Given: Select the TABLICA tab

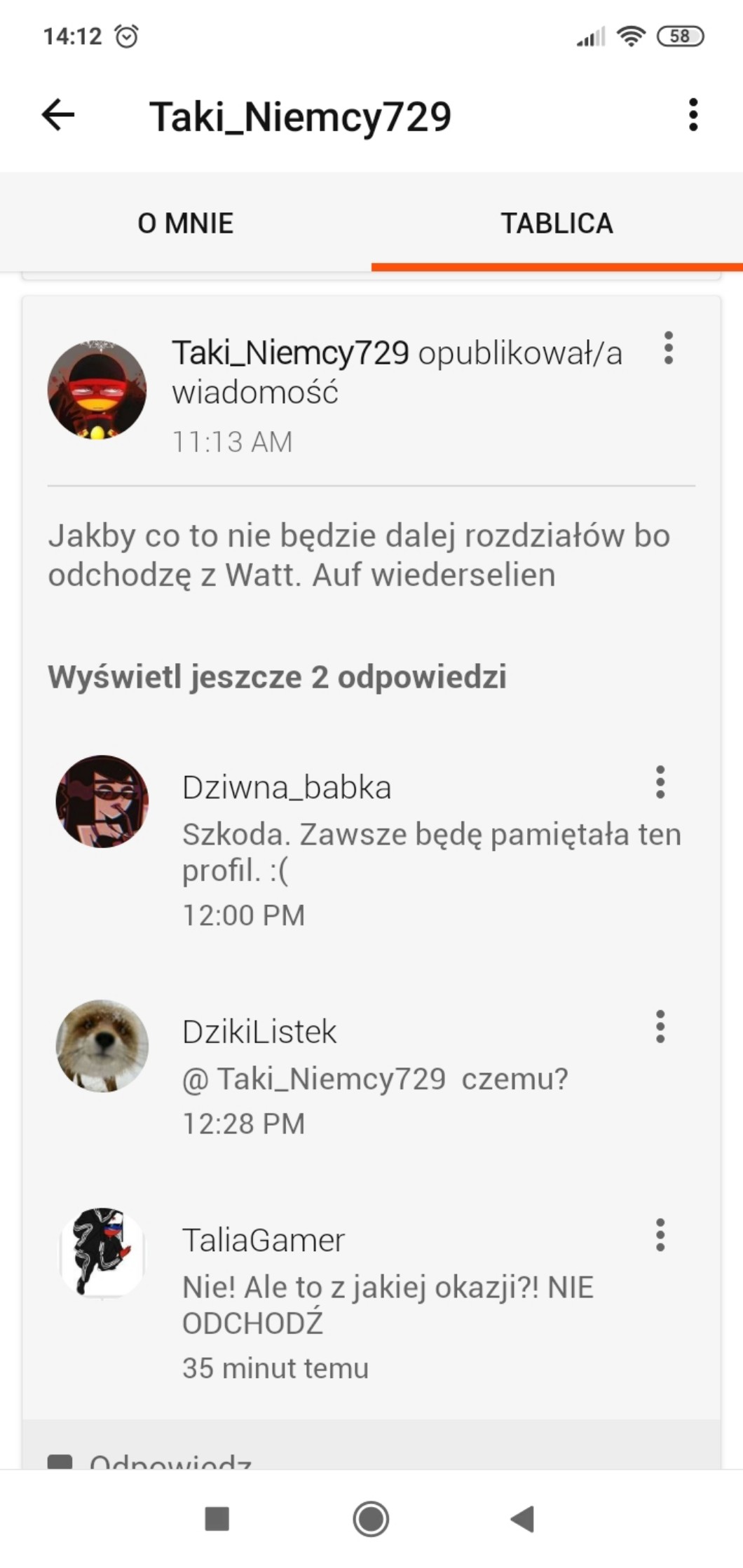Looking at the screenshot, I should (x=557, y=224).
